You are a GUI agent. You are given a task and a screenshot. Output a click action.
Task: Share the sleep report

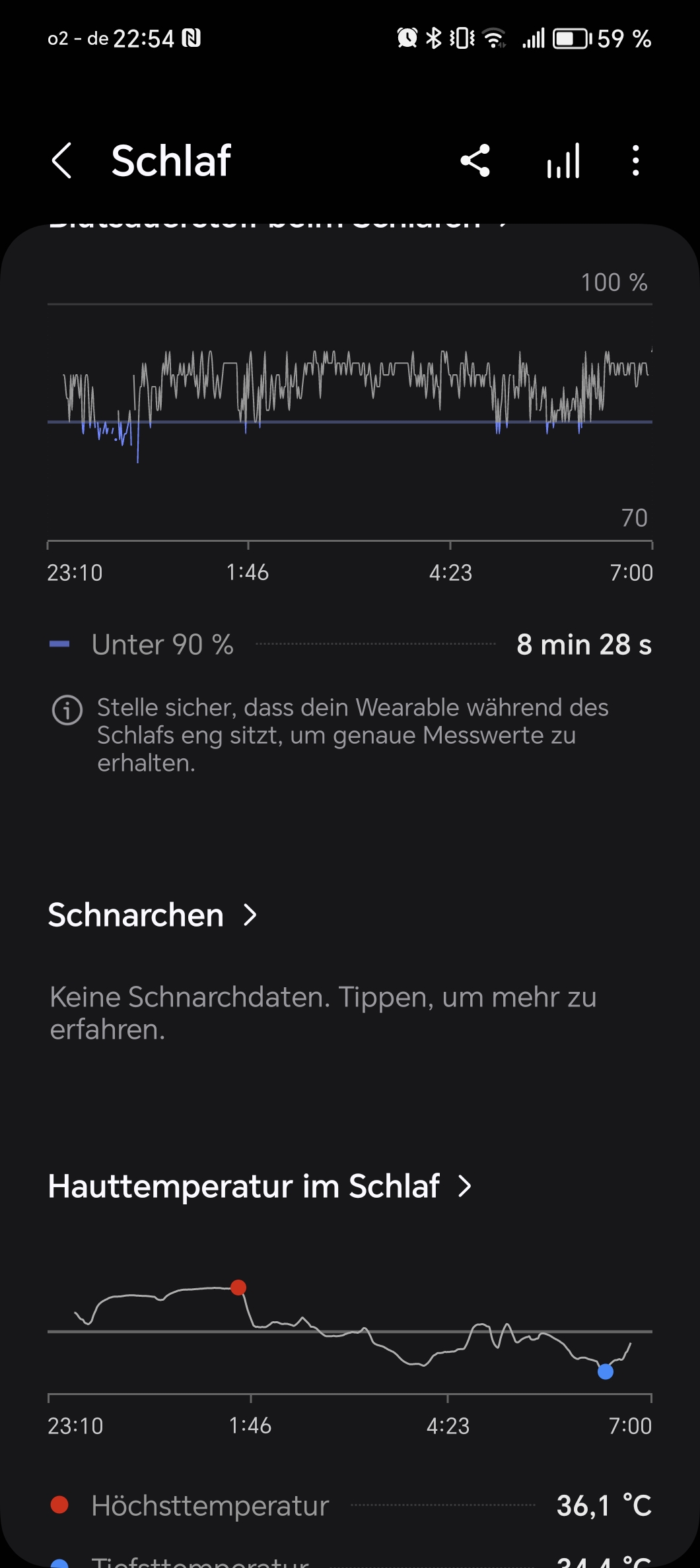pyautogui.click(x=475, y=160)
